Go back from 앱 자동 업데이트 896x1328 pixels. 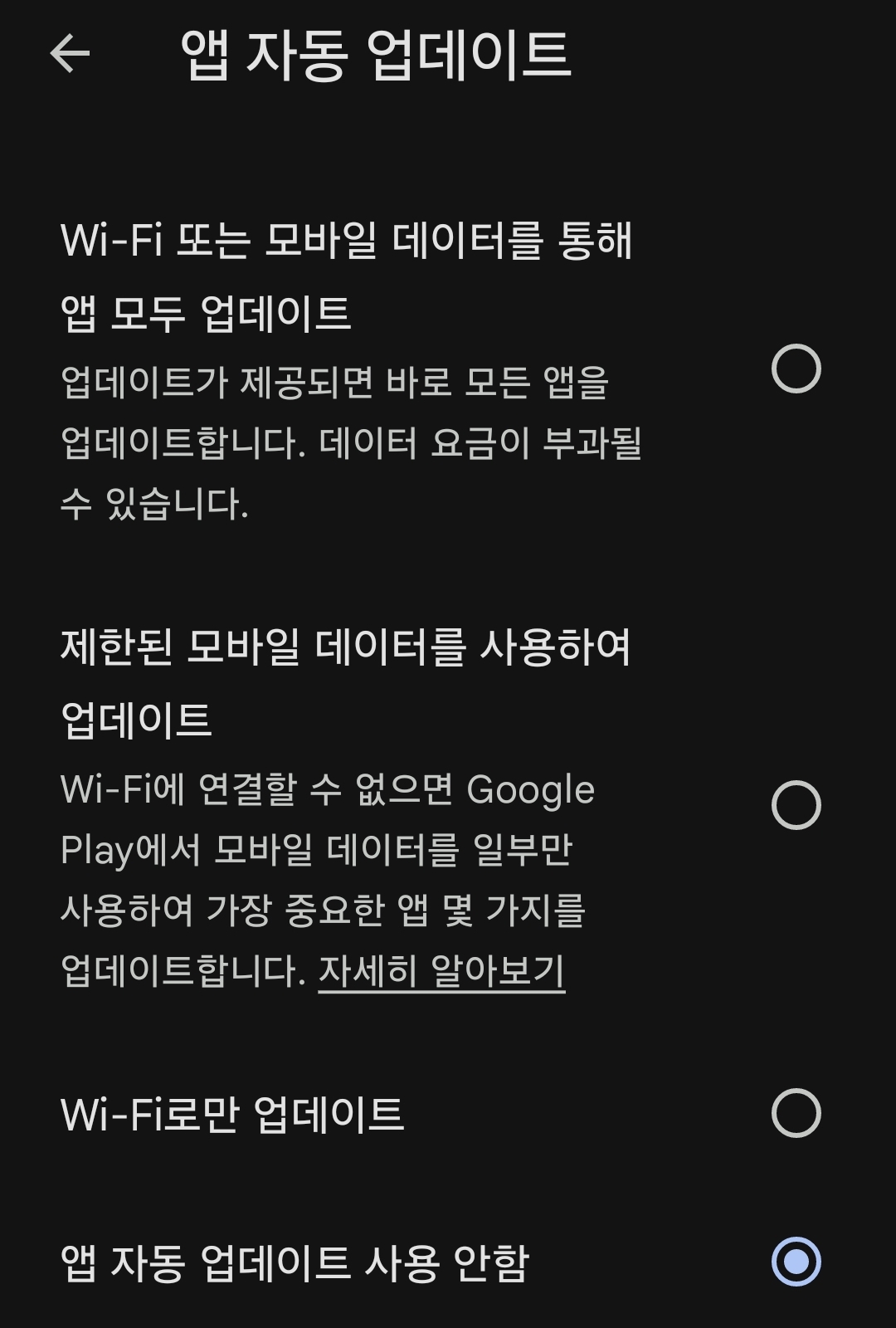click(70, 55)
